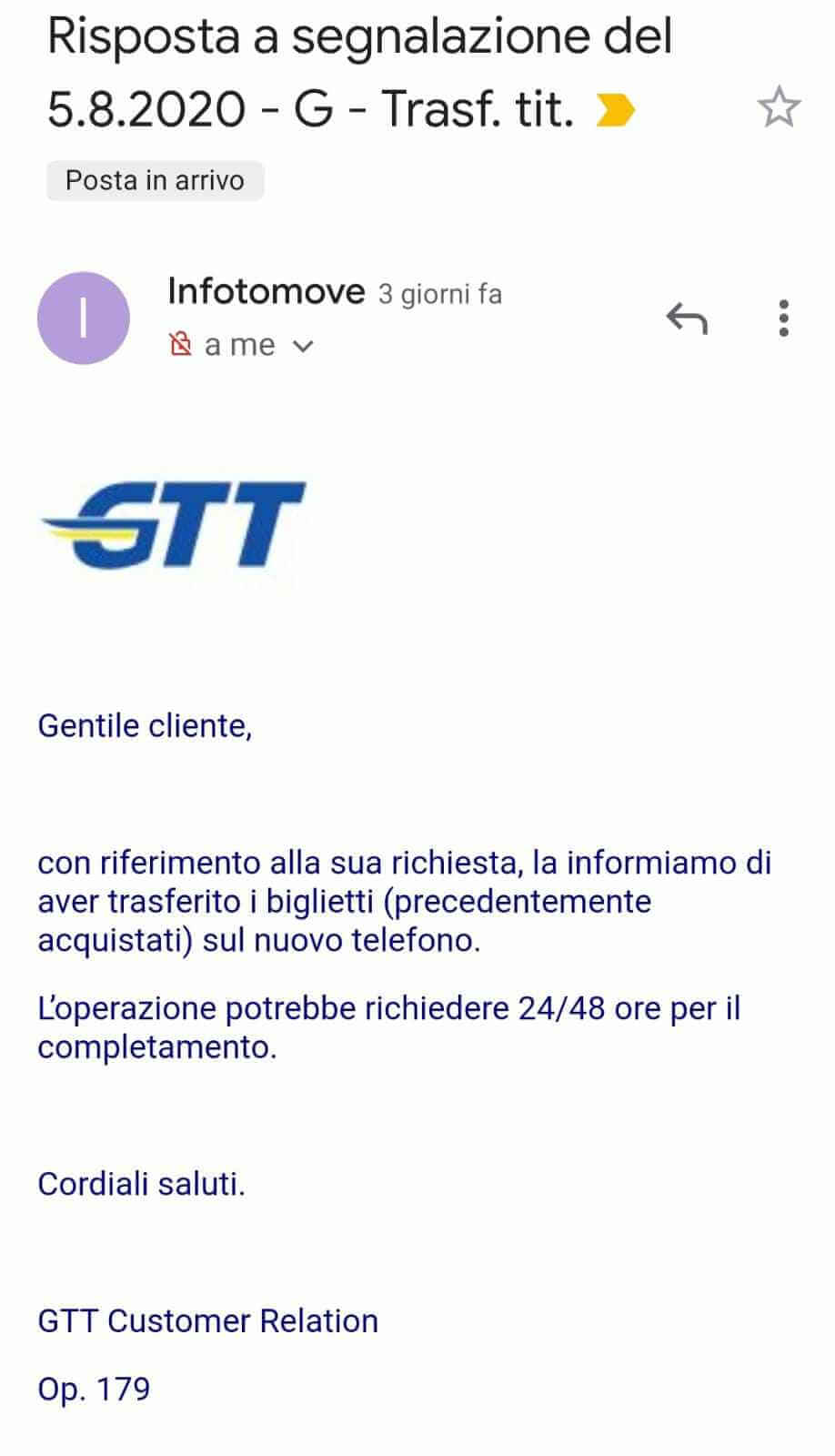Star this email from Infotomove

pos(779,107)
